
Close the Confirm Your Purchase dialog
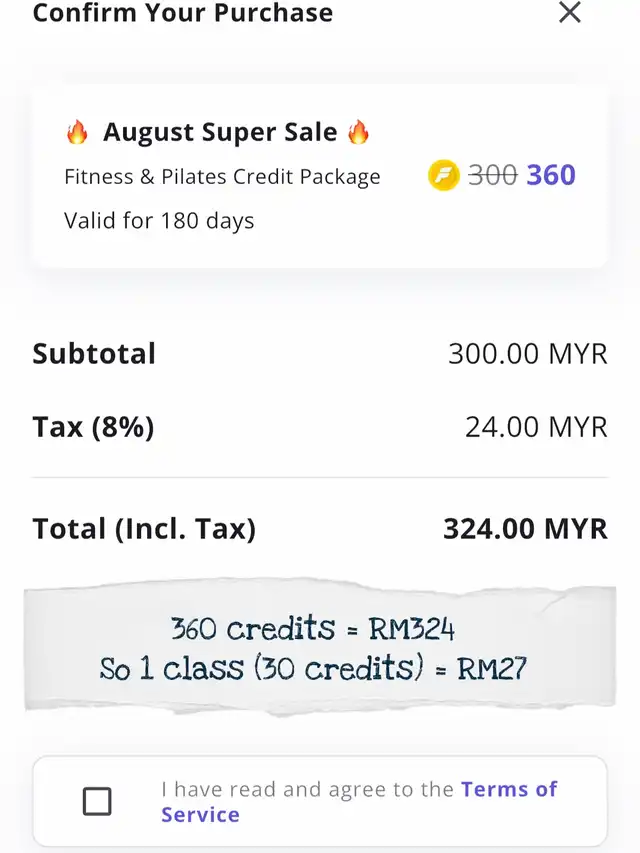pyautogui.click(x=569, y=13)
